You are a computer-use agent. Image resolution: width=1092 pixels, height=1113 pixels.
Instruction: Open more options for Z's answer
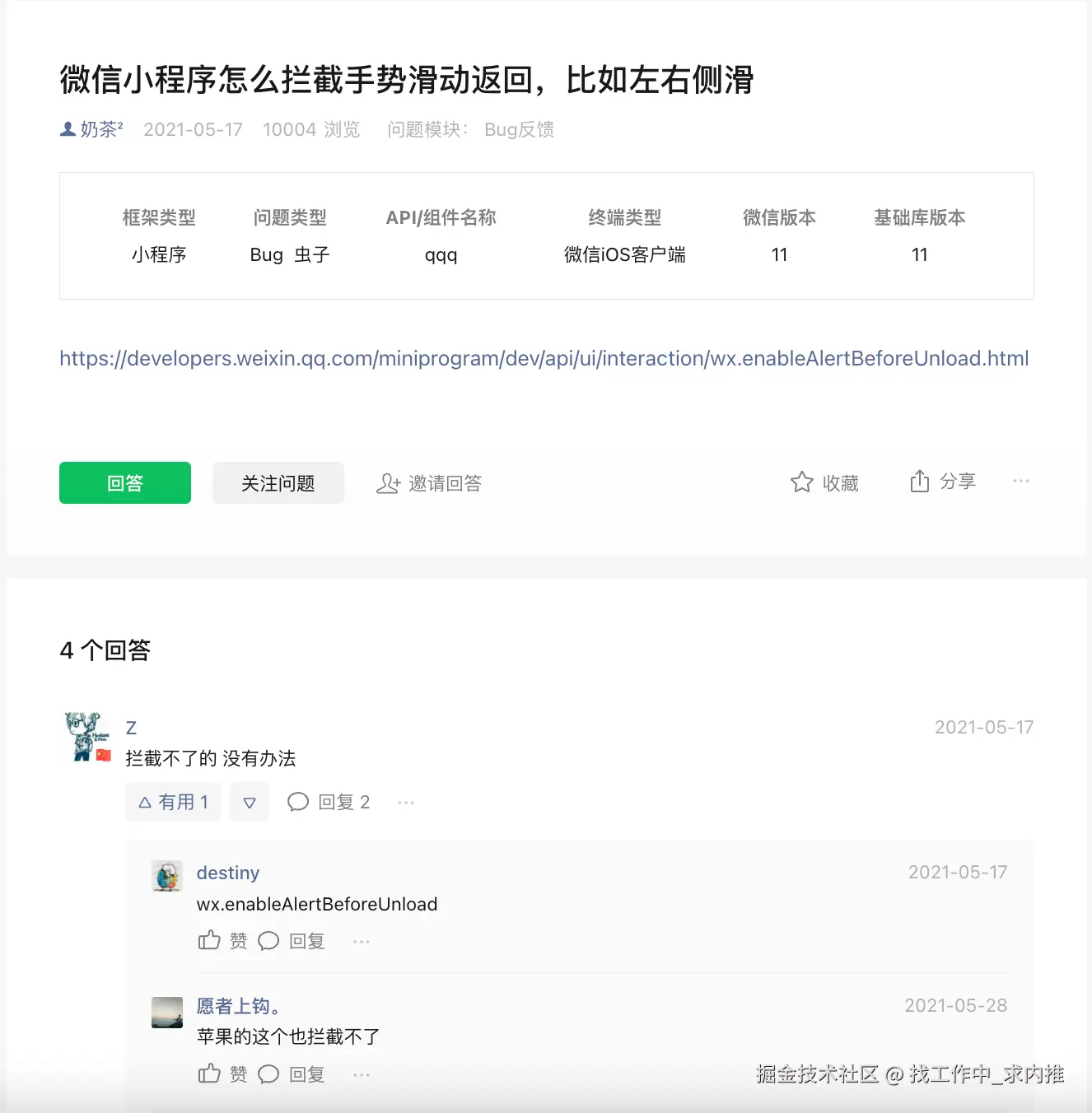point(406,803)
